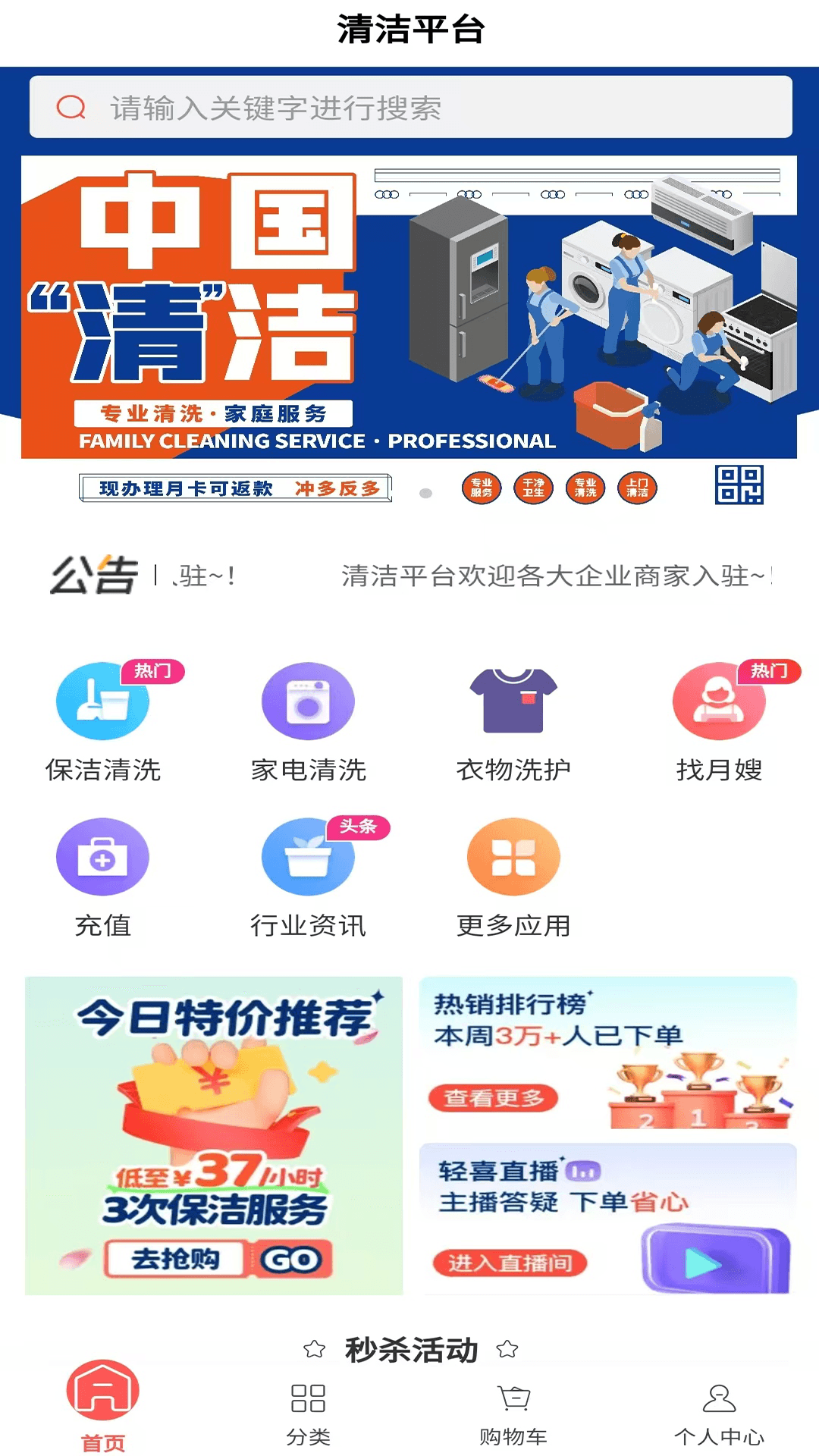Viewport: 819px width, 1456px height.
Task: Tap 去抢购 GO on today's special
Action: pos(218,1259)
